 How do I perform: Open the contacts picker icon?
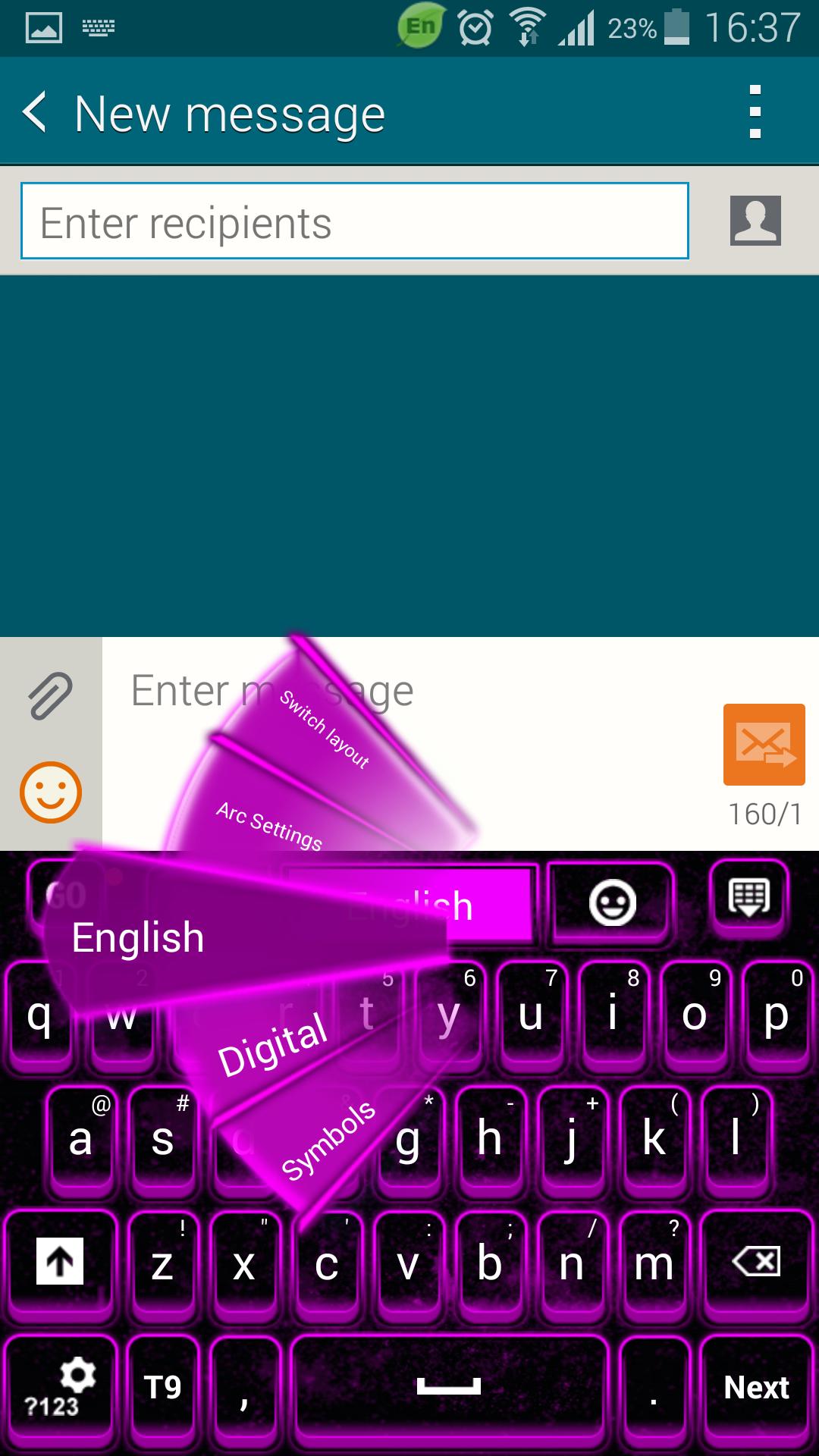point(755,221)
